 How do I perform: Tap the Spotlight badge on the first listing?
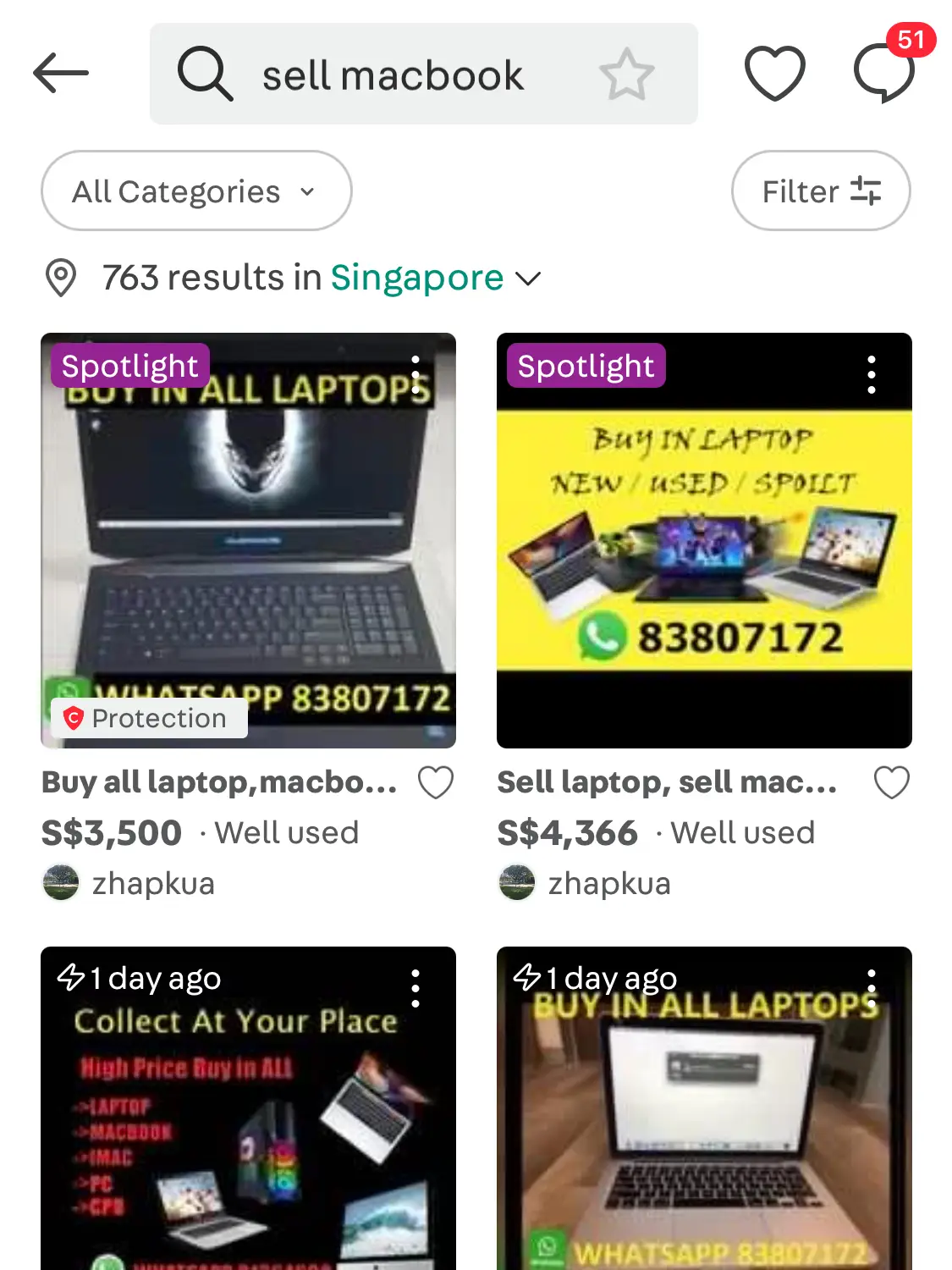pyautogui.click(x=129, y=366)
